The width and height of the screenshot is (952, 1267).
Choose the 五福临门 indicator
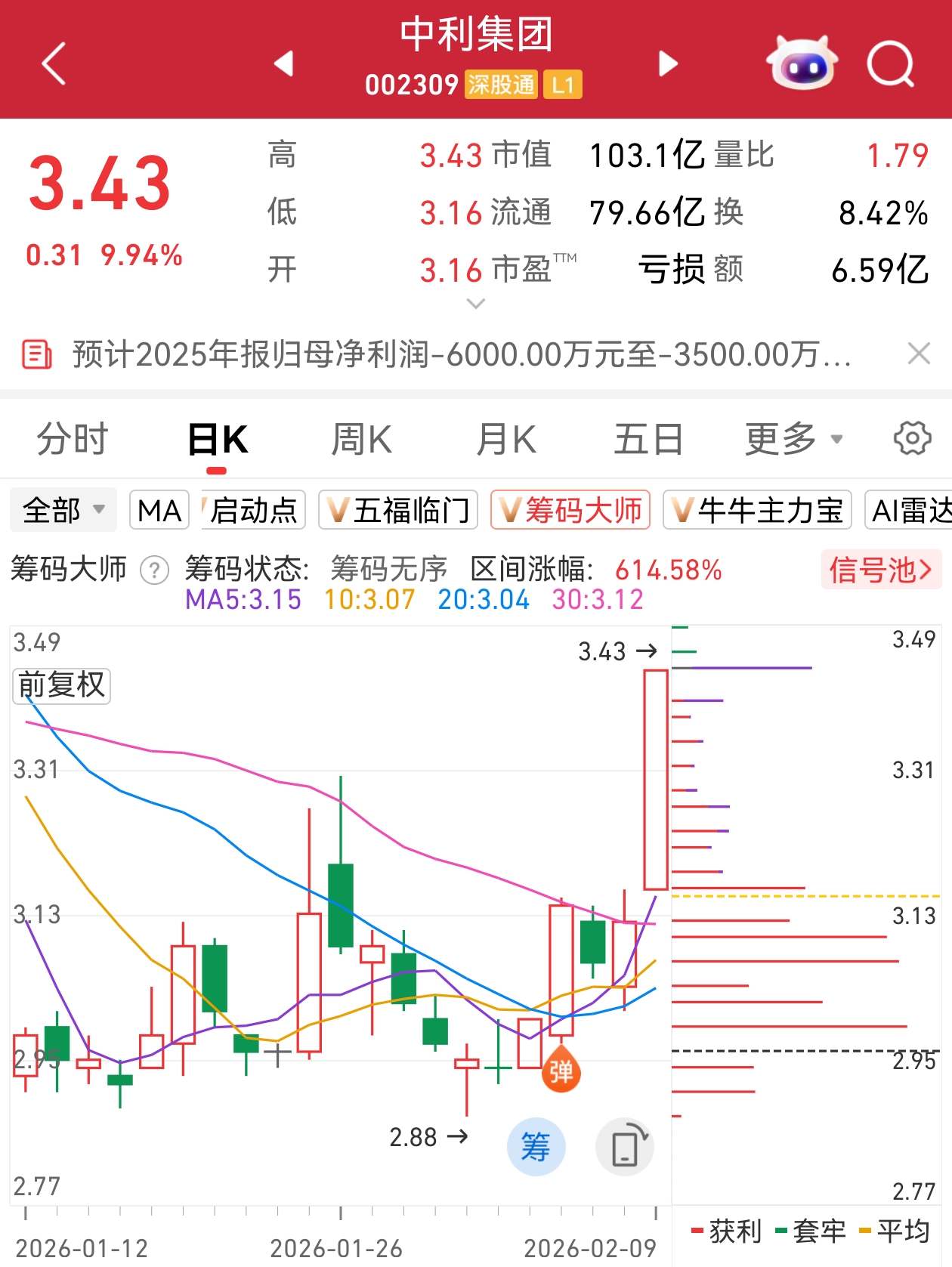(398, 511)
